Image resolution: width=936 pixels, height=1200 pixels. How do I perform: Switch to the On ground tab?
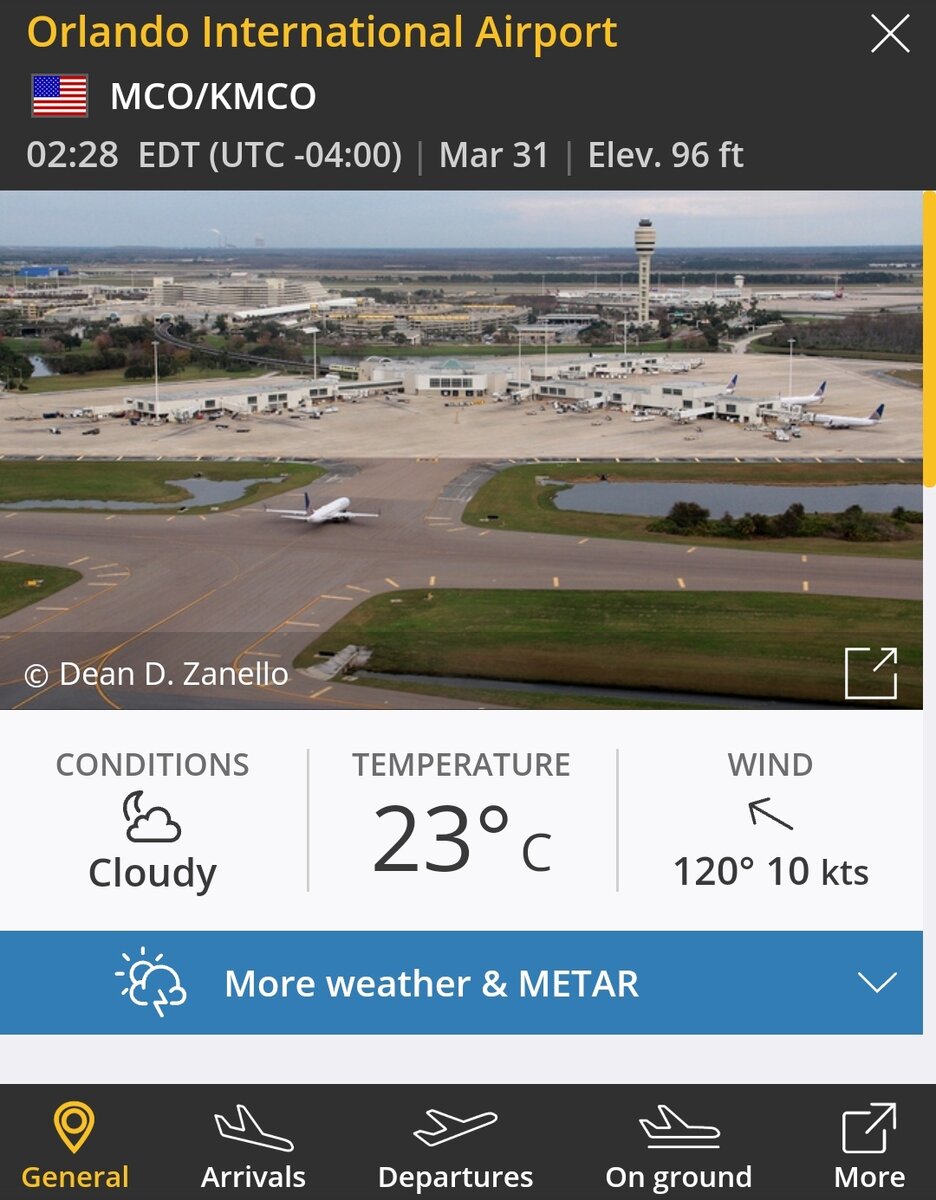pos(678,1147)
